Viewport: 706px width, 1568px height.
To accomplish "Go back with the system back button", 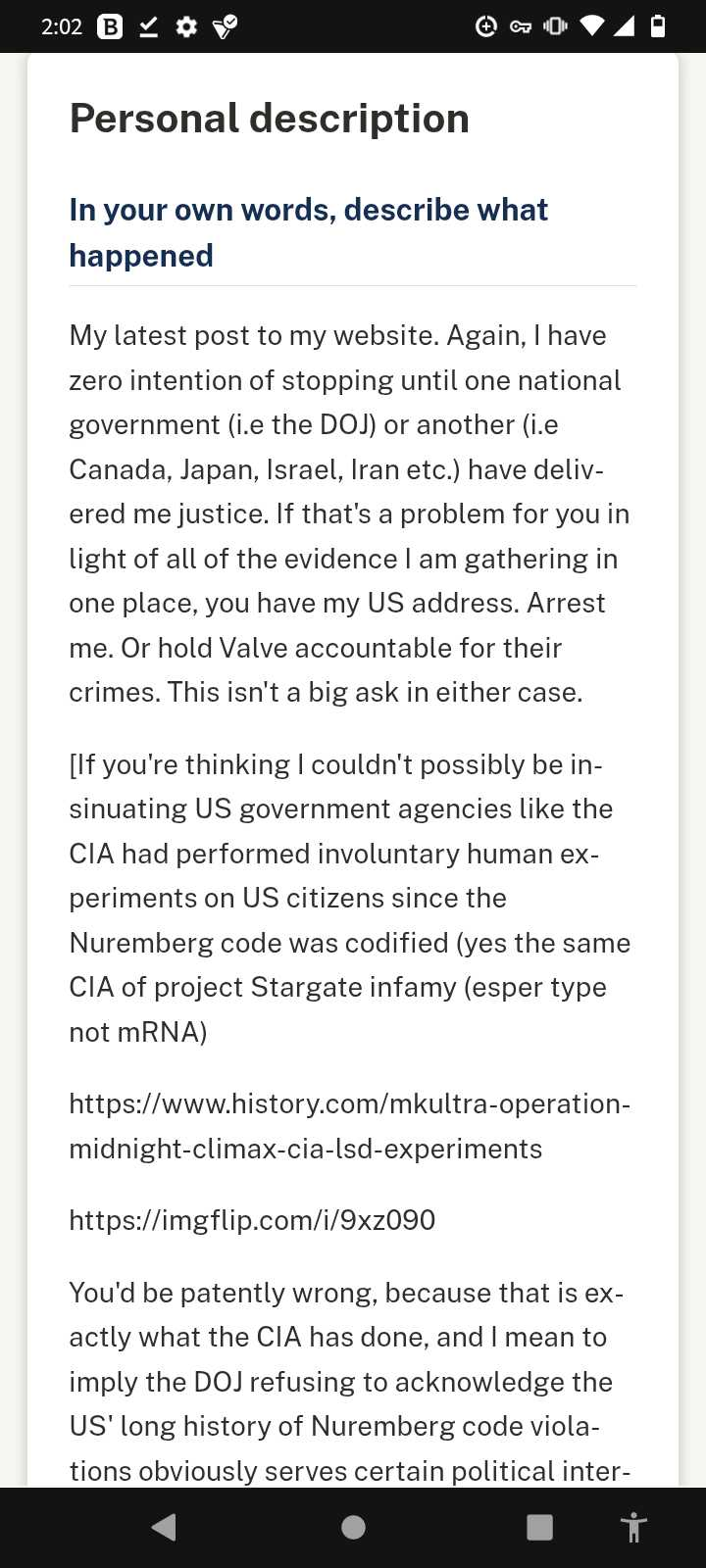I will (x=165, y=1527).
